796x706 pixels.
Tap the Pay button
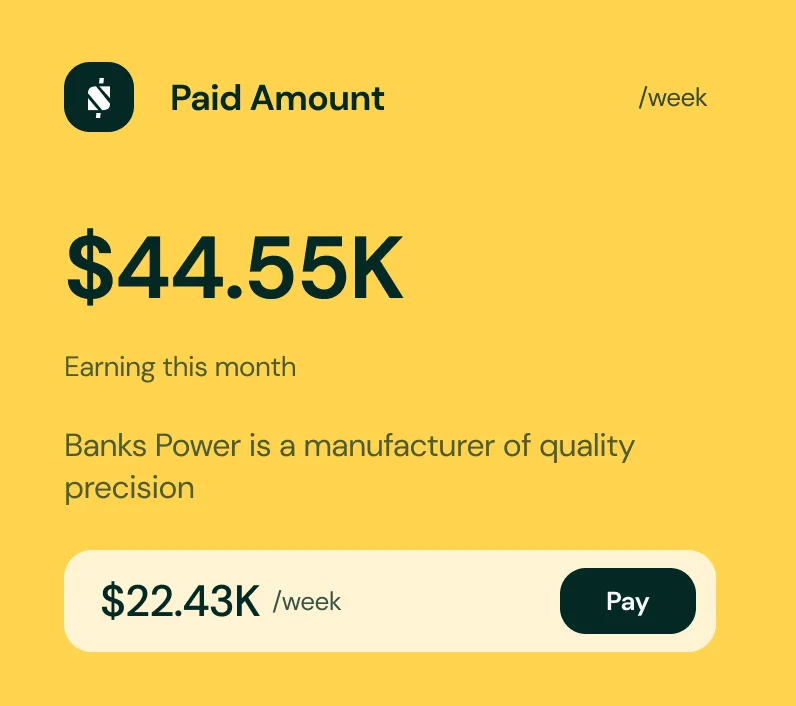click(627, 601)
